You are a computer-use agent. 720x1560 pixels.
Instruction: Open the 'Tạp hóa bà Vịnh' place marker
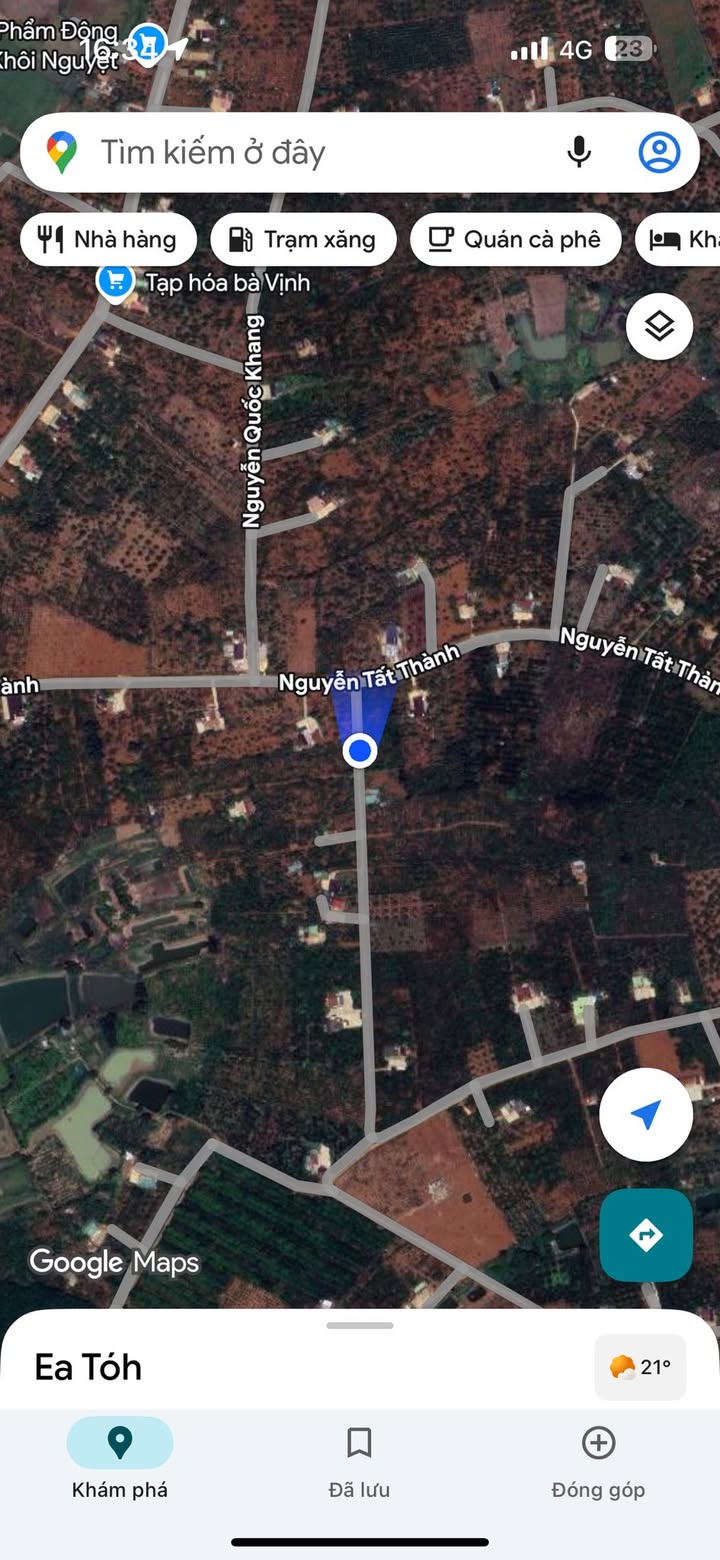point(116,282)
